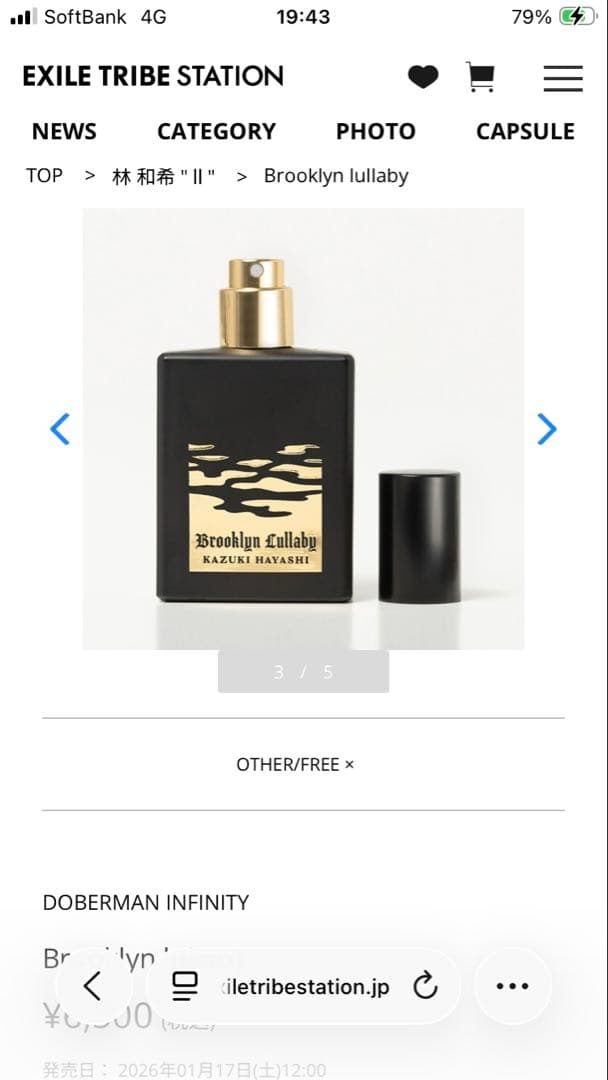Open the shopping cart
Screen dimensions: 608x1080
pyautogui.click(x=481, y=77)
